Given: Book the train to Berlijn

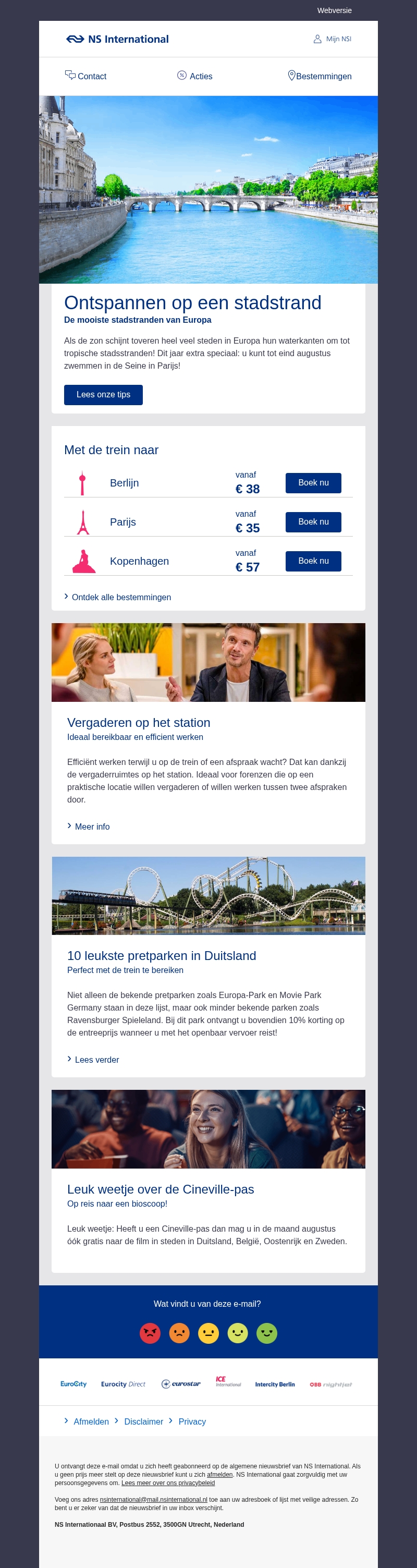Looking at the screenshot, I should (313, 483).
